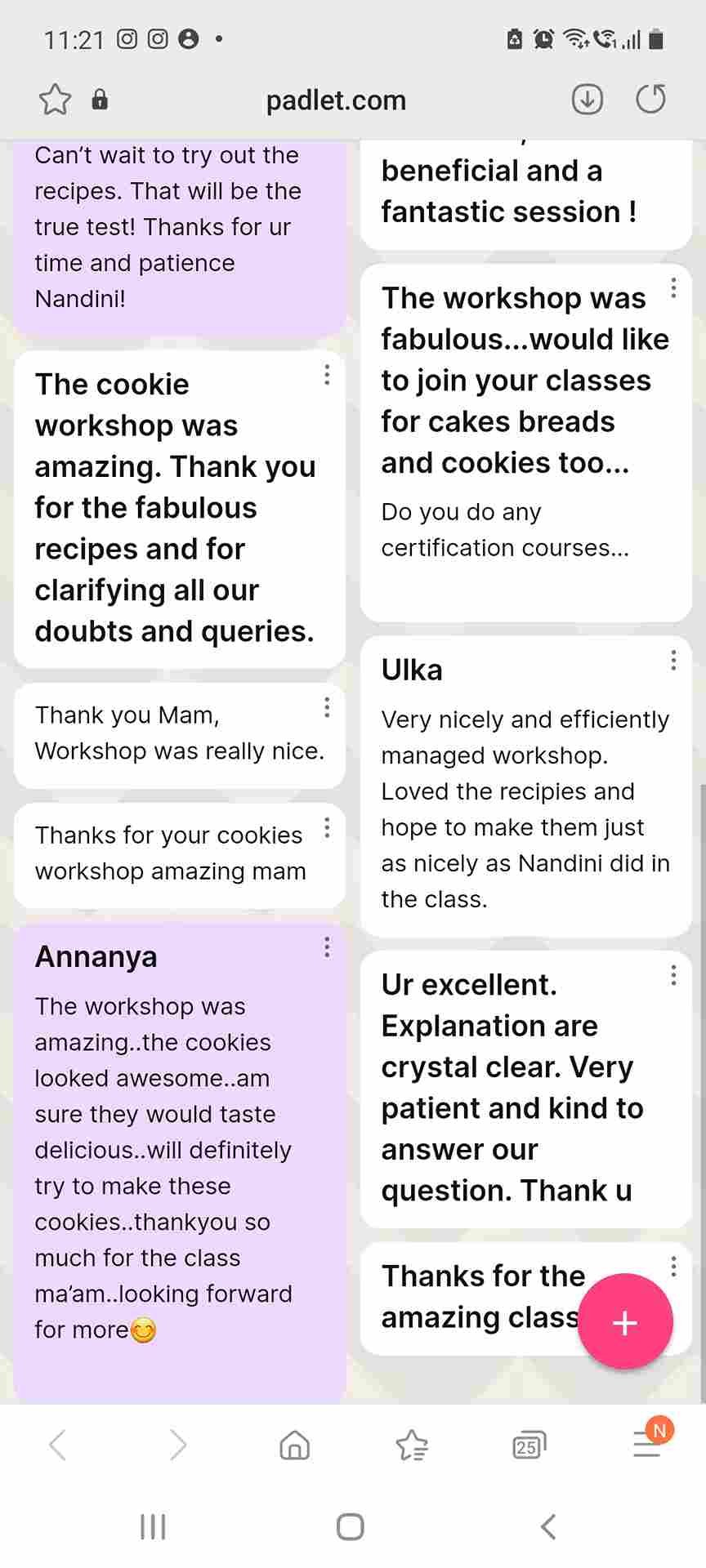Open the browser bookmarks list
Viewport: 706px width, 1568px height.
(x=412, y=1445)
